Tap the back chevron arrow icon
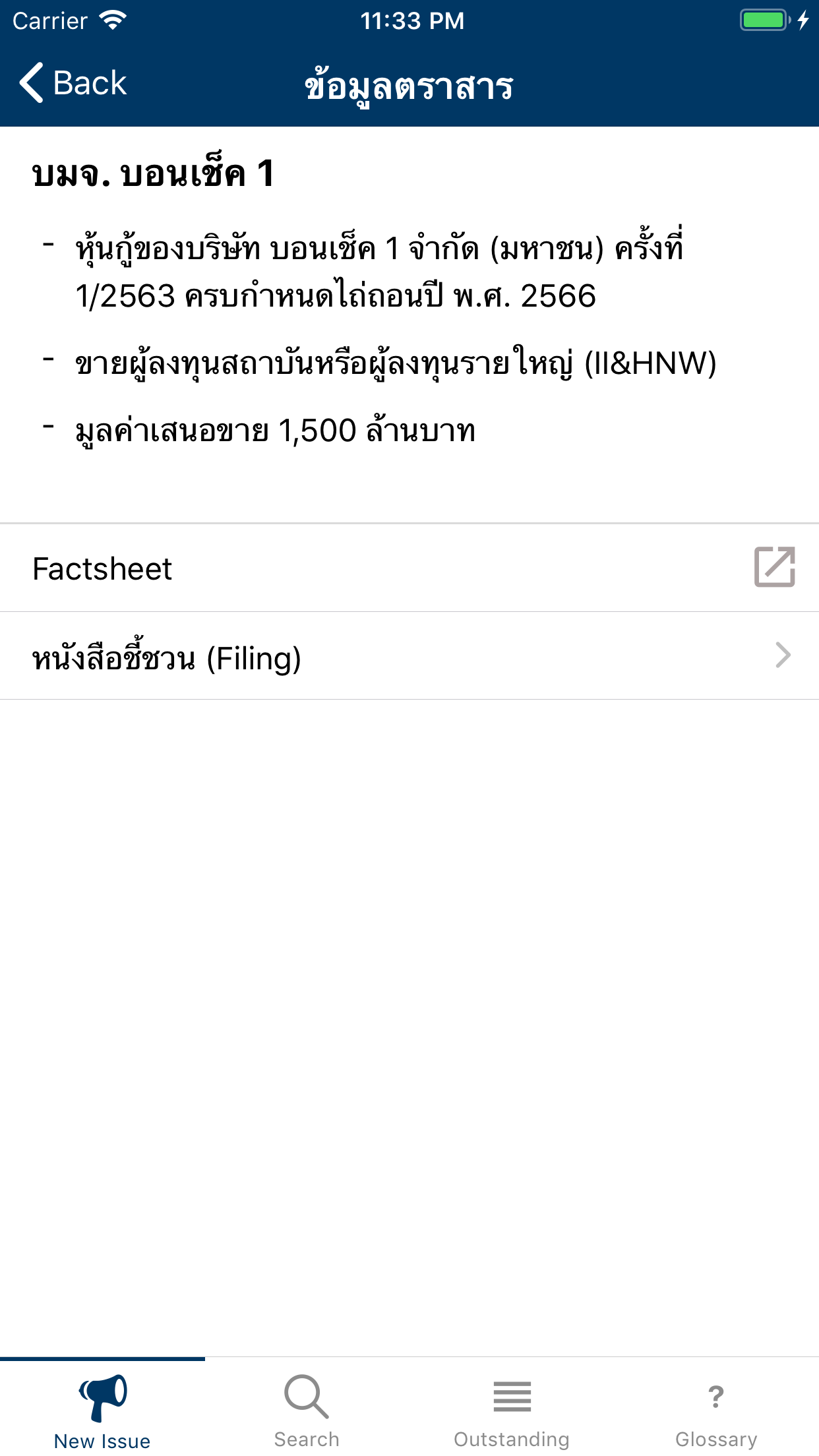Image resolution: width=819 pixels, height=1456 pixels. point(30,82)
